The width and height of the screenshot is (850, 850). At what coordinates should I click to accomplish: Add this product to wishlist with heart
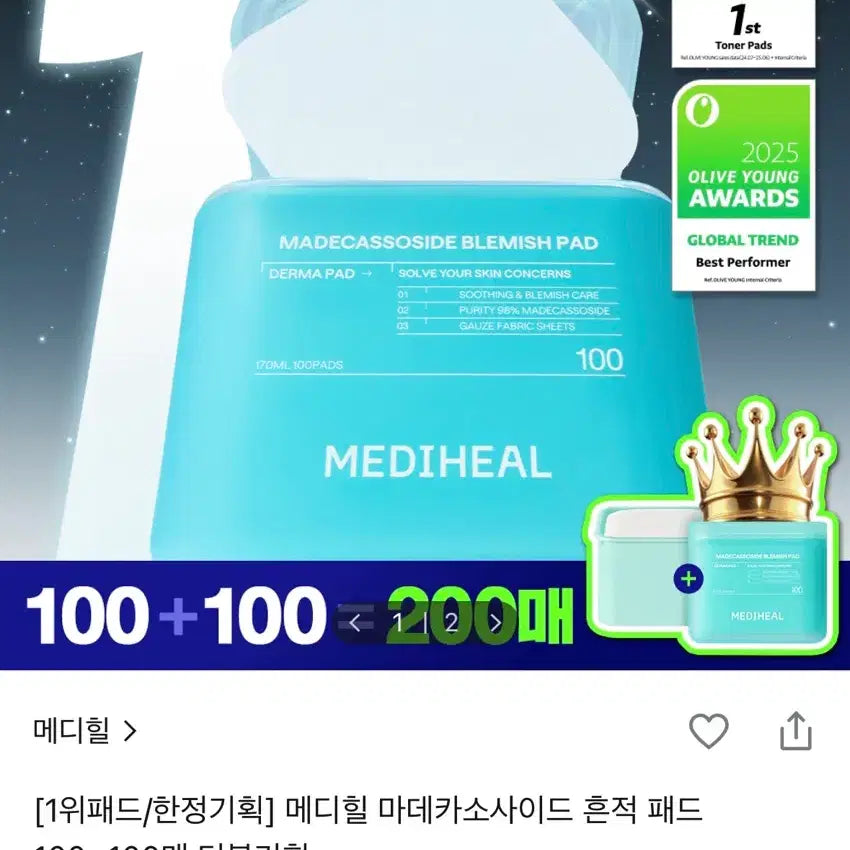pyautogui.click(x=709, y=732)
